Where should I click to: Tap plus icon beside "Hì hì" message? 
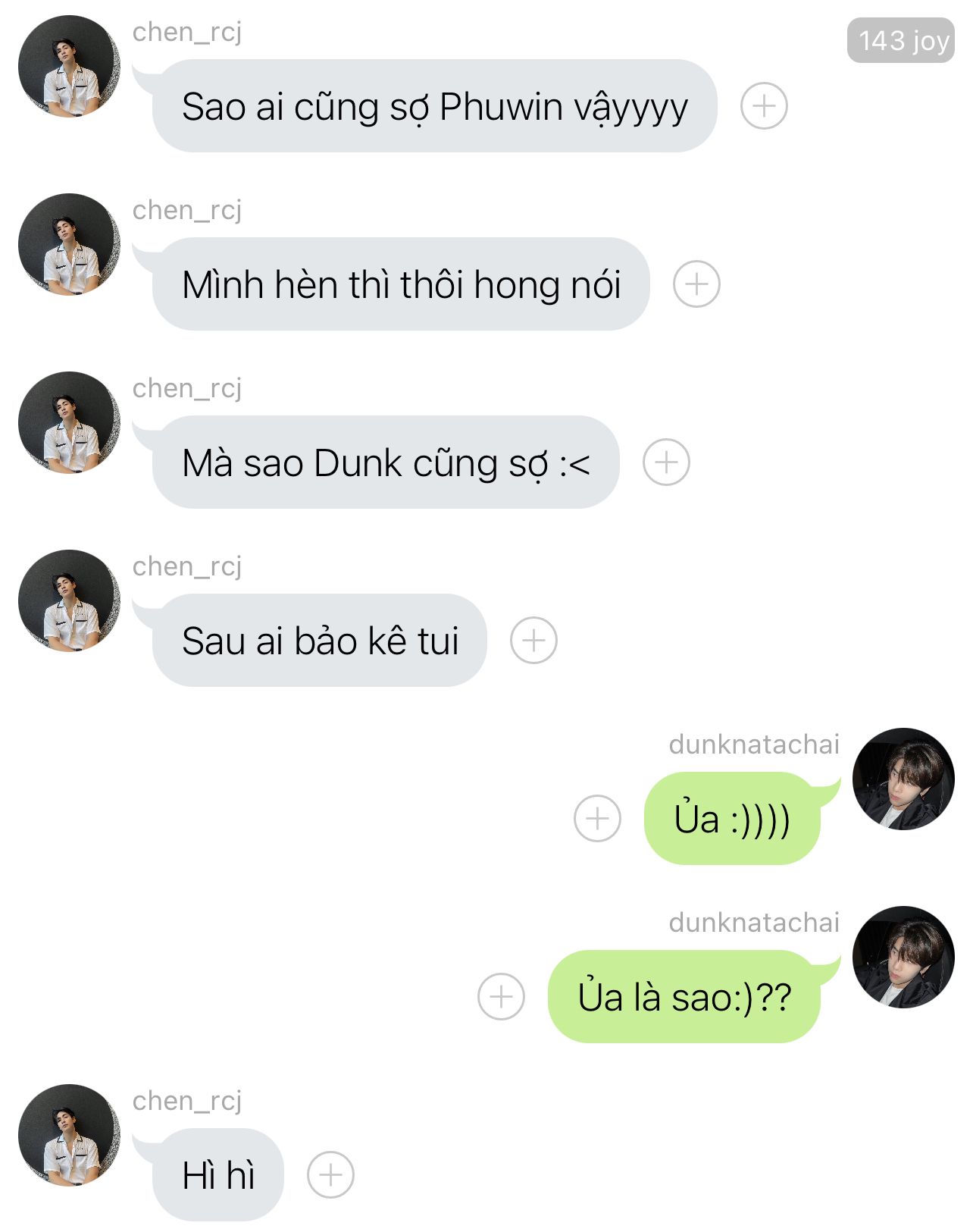coord(330,1175)
